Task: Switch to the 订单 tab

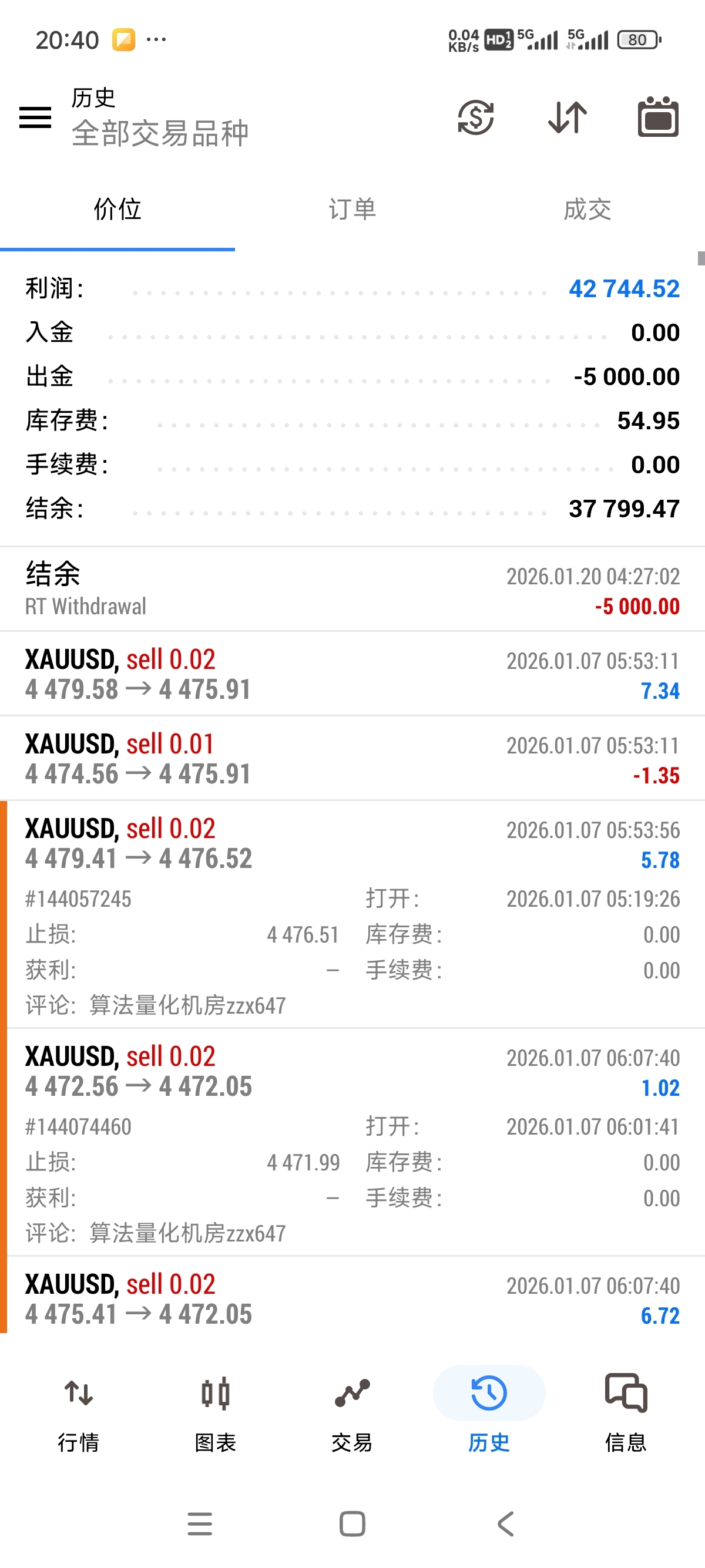Action: [x=352, y=210]
